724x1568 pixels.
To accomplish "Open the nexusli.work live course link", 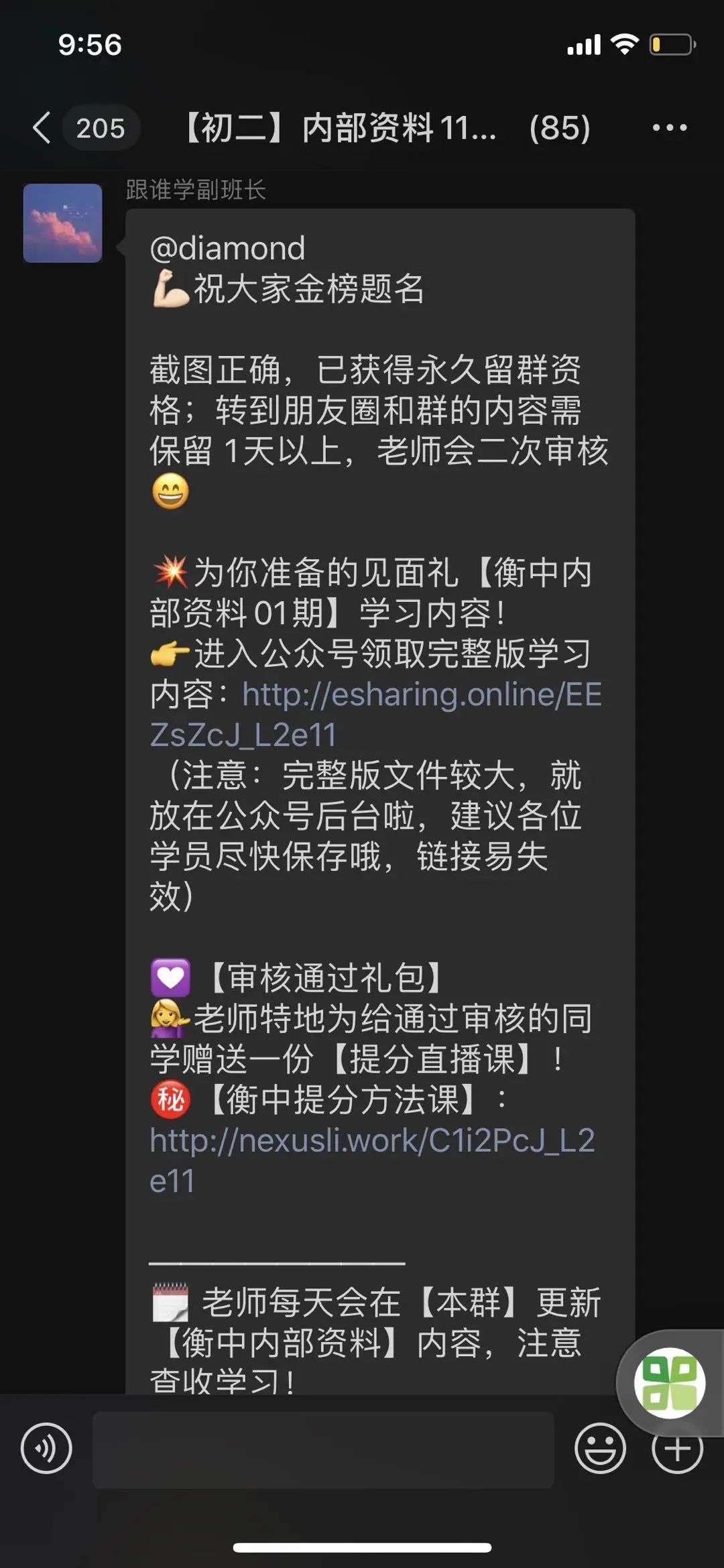I will point(372,1140).
